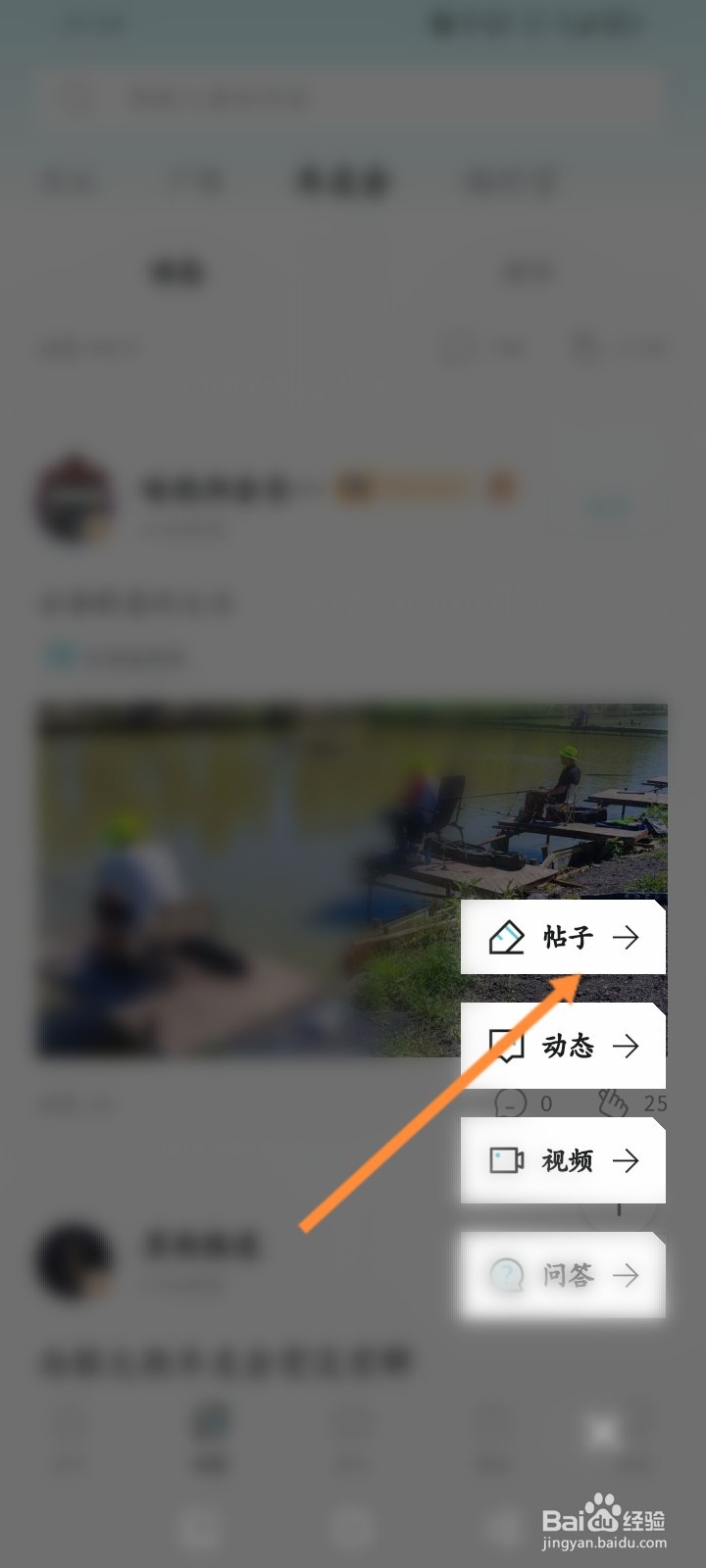Viewport: 706px width, 1568px height.
Task: Click the search magnifier icon in the search bar
Action: tap(72, 98)
